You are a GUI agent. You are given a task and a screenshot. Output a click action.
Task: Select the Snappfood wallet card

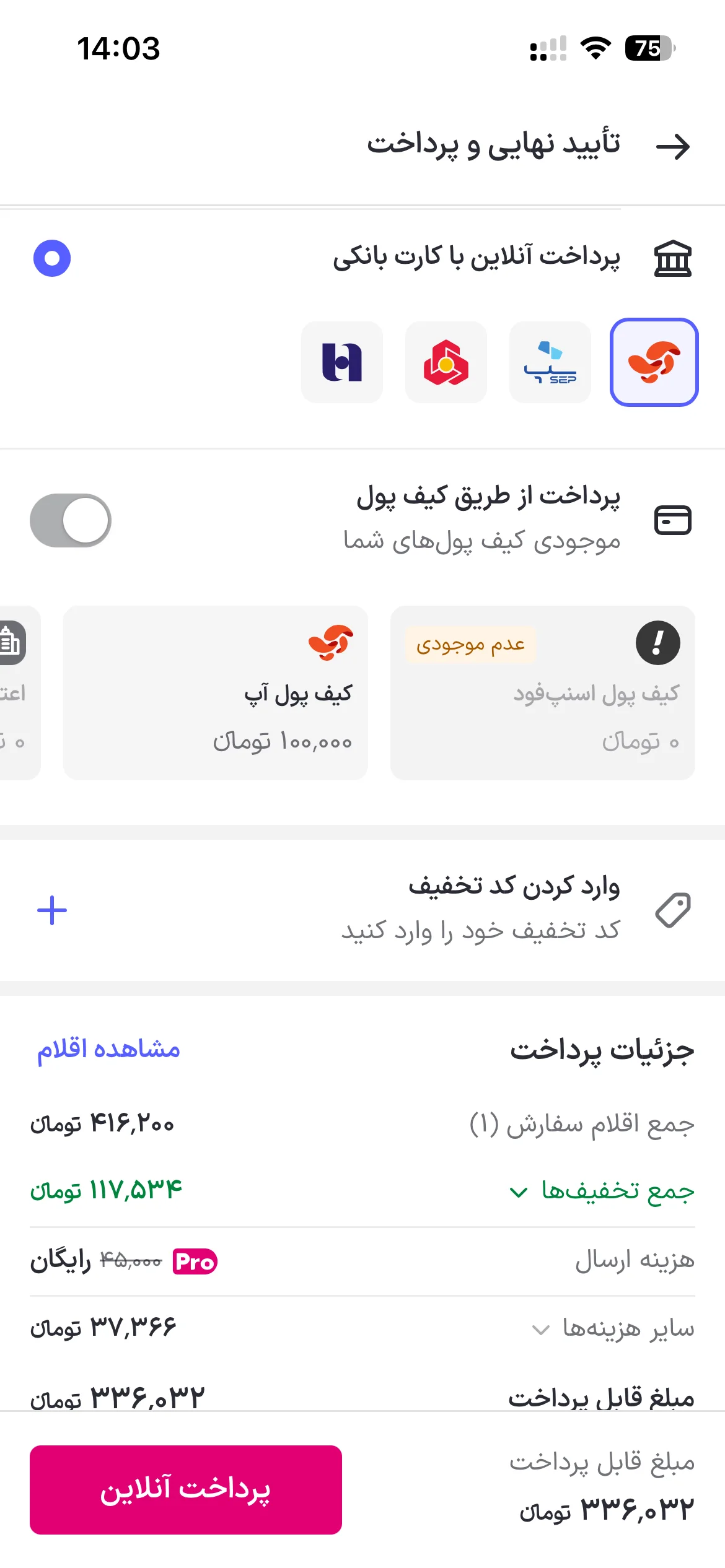[543, 693]
